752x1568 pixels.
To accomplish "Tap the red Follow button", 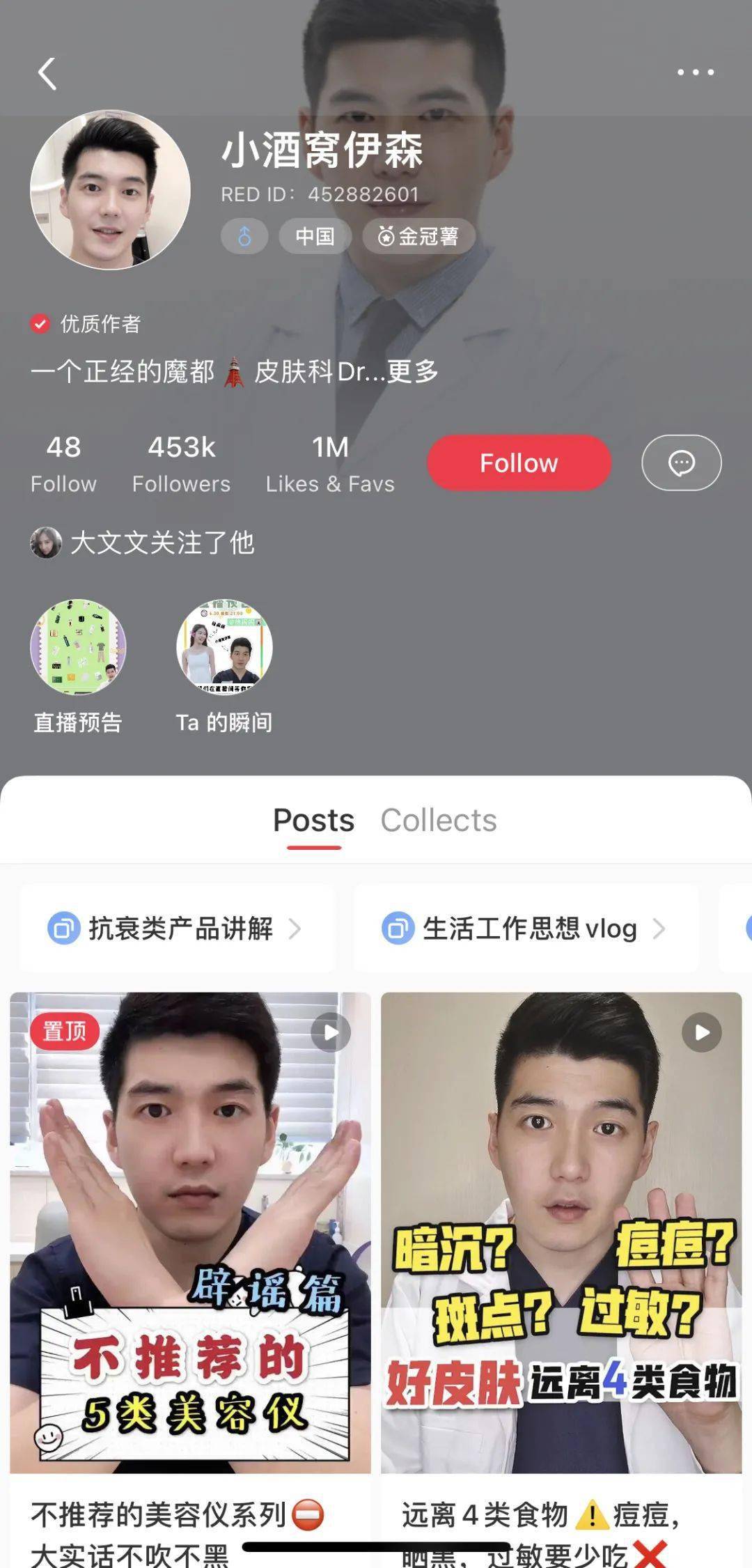I will click(x=519, y=463).
